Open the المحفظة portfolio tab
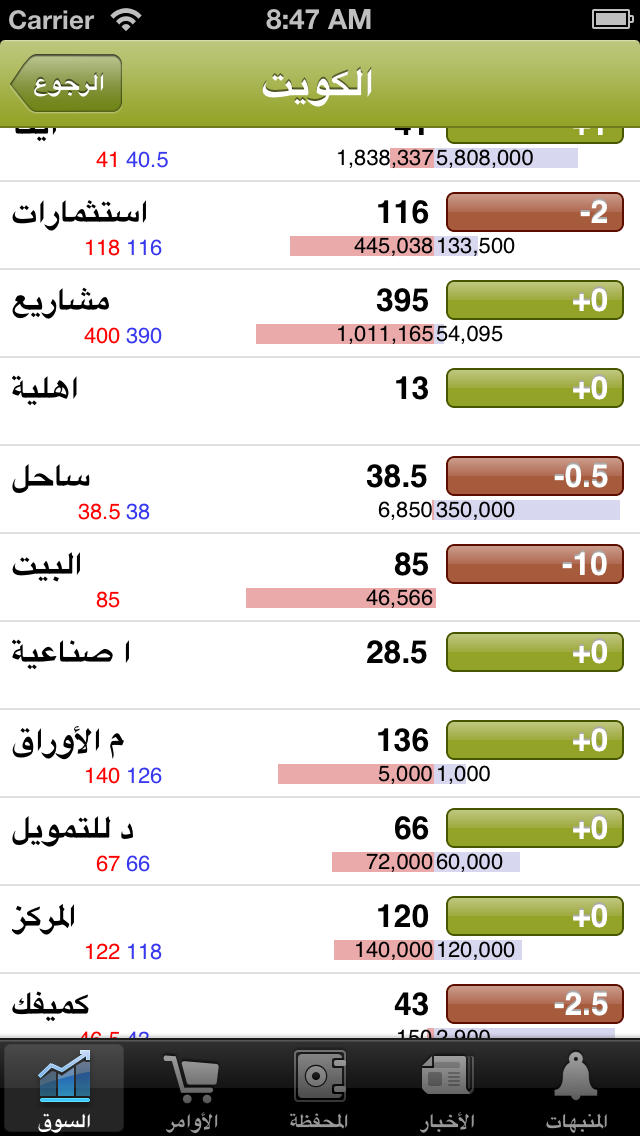This screenshot has width=640, height=1136. click(320, 1089)
